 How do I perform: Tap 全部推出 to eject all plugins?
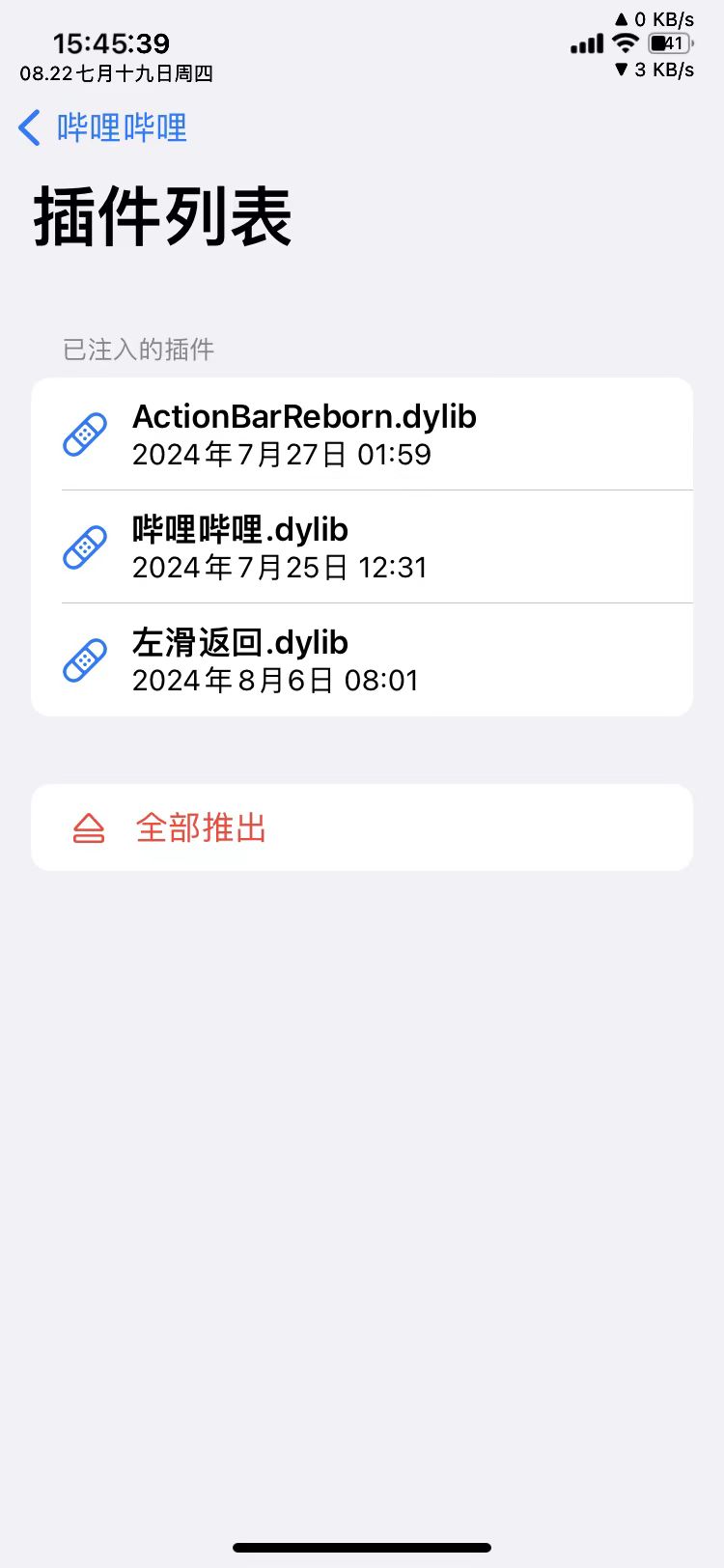pos(362,827)
